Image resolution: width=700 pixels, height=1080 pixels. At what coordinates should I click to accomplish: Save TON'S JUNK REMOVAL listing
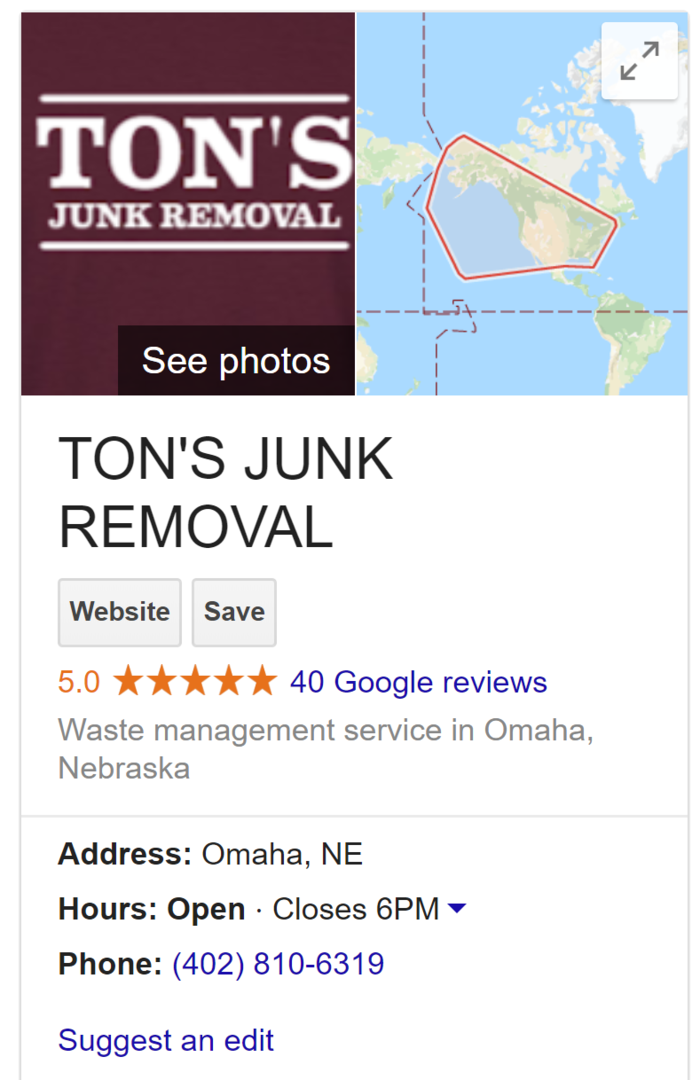pyautogui.click(x=234, y=612)
